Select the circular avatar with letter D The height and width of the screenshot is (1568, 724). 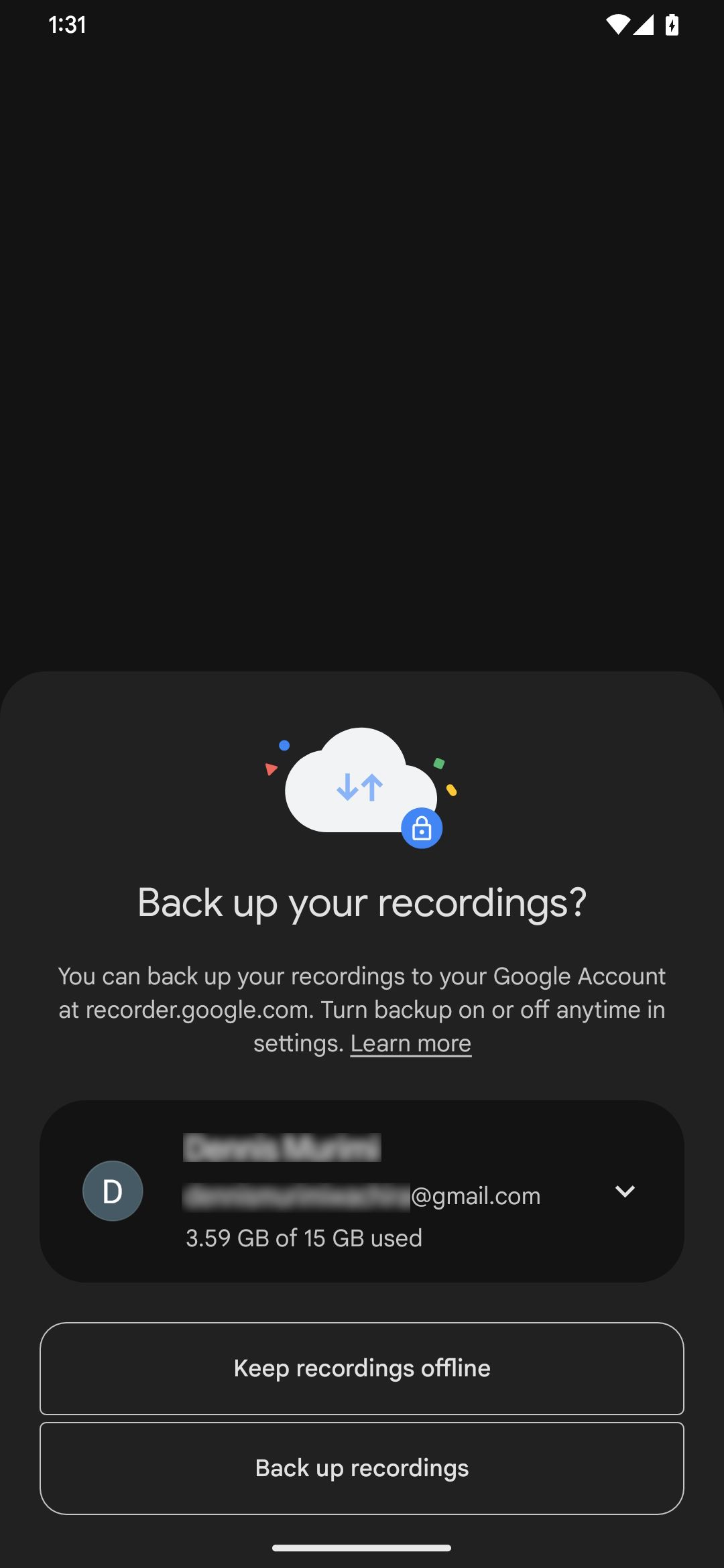(x=113, y=1191)
